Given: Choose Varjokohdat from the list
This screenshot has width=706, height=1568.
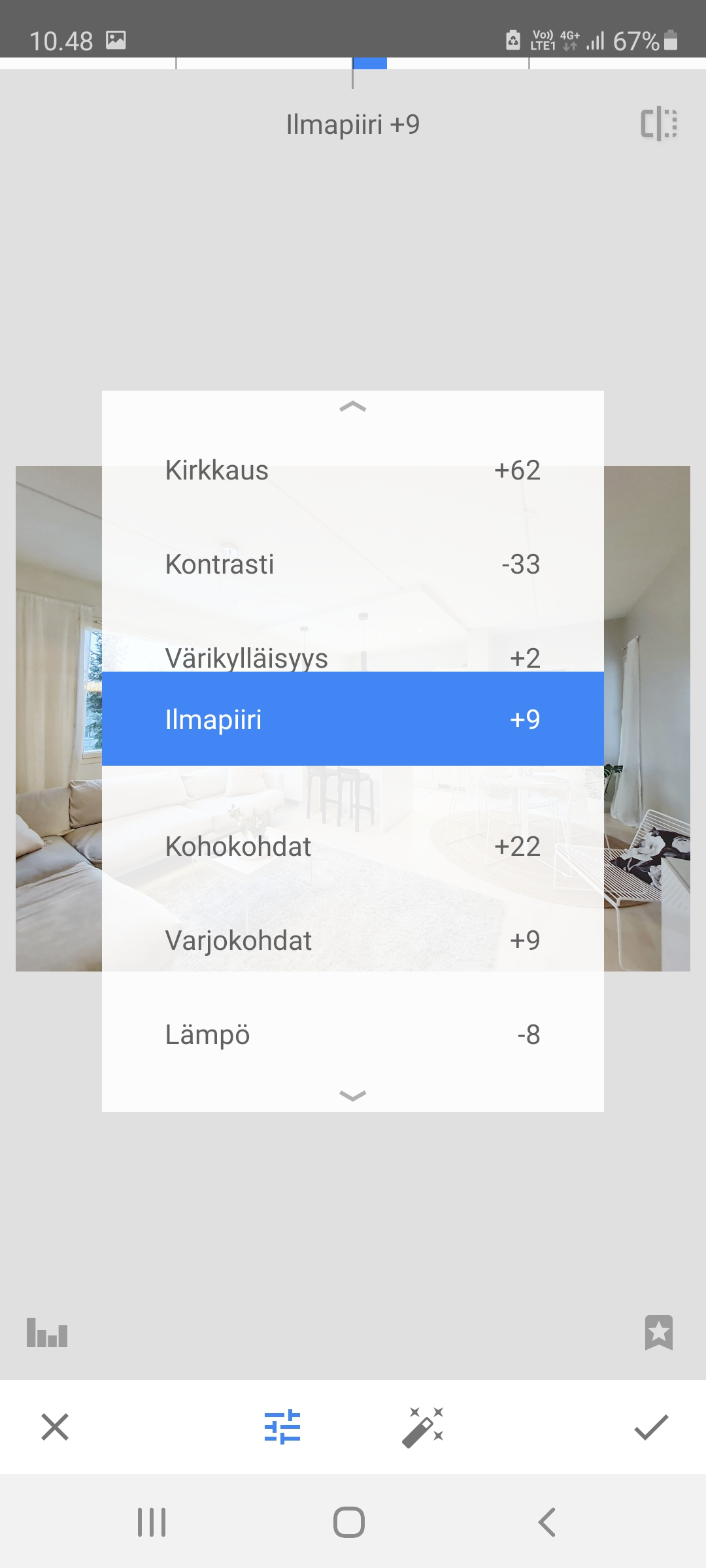Looking at the screenshot, I should [353, 941].
